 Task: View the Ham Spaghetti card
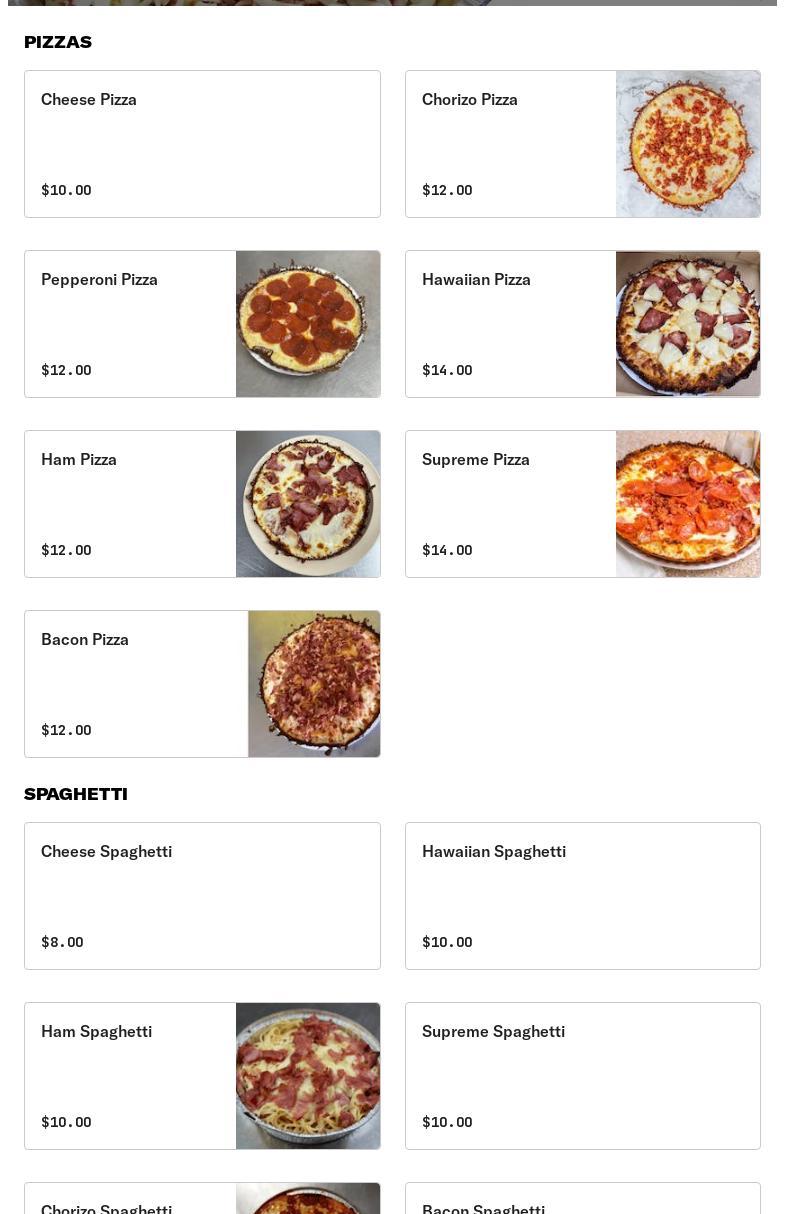click(202, 1076)
